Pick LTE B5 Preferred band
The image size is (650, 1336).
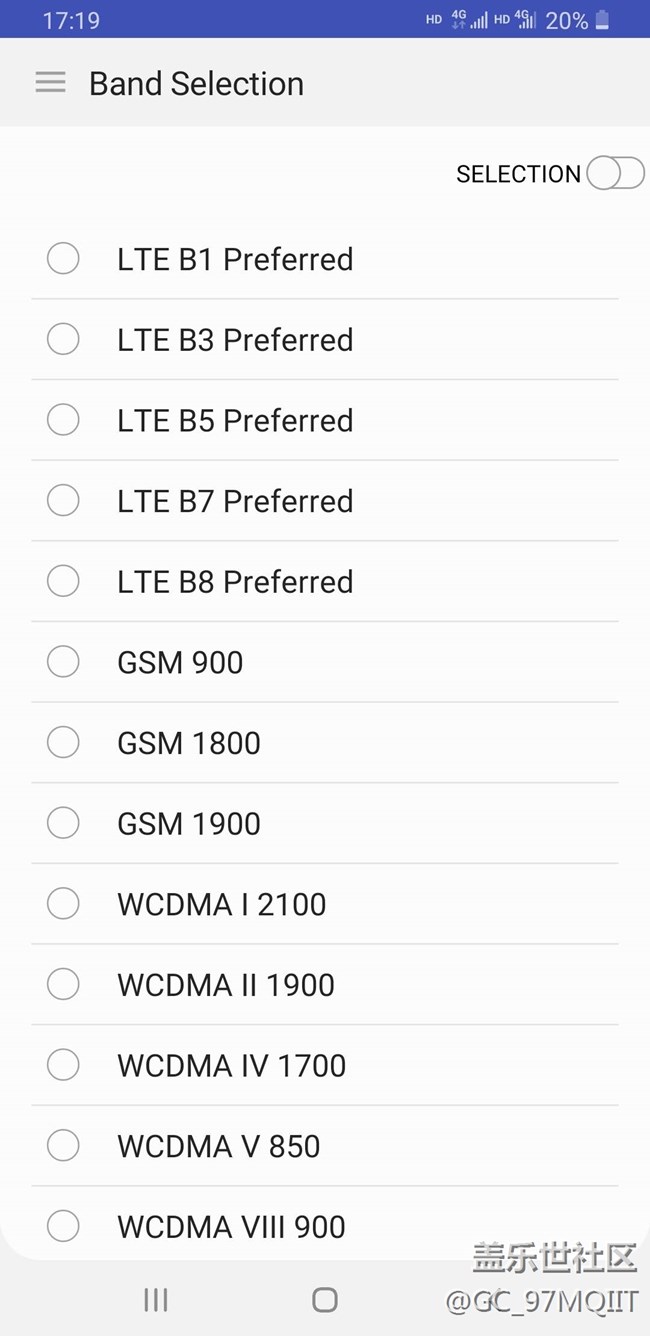tap(325, 420)
